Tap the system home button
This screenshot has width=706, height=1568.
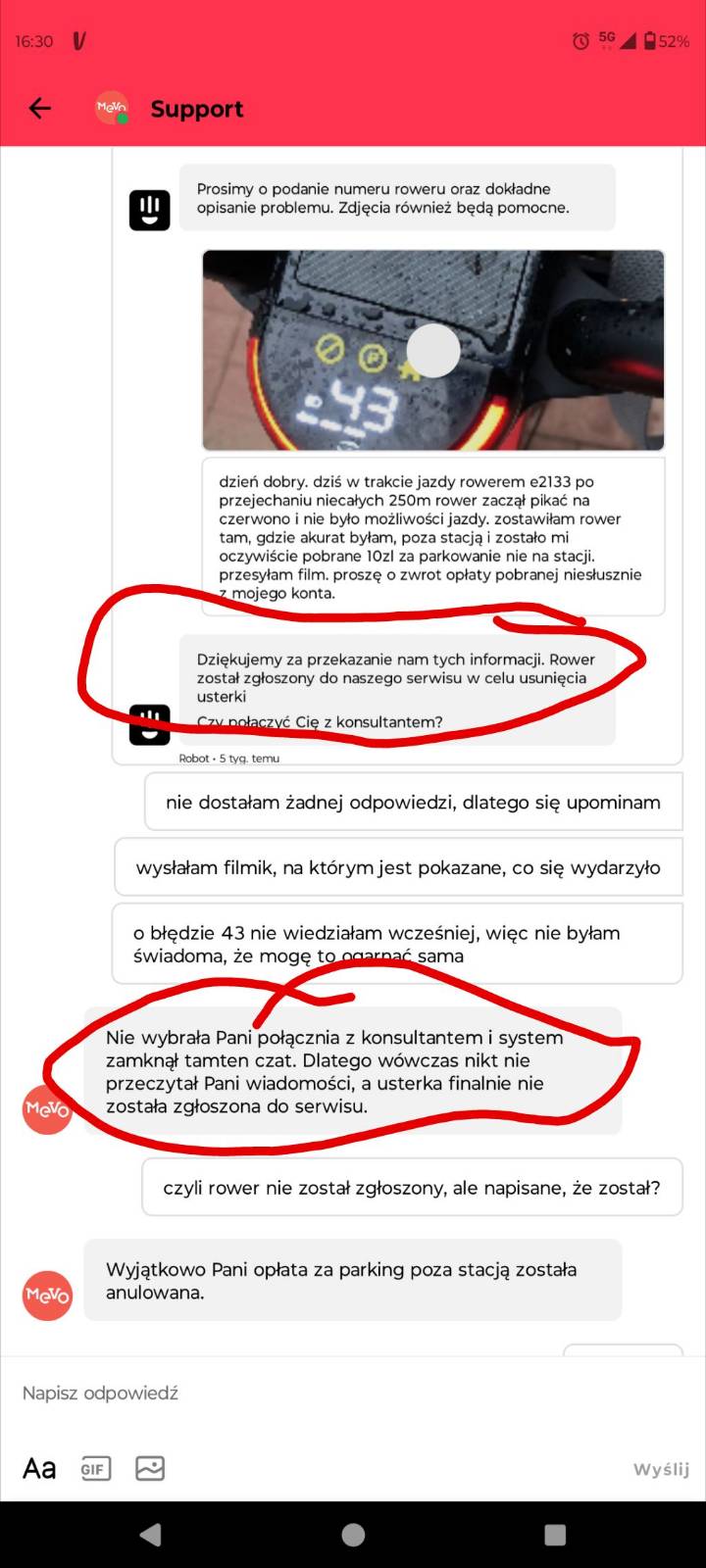[353, 1535]
